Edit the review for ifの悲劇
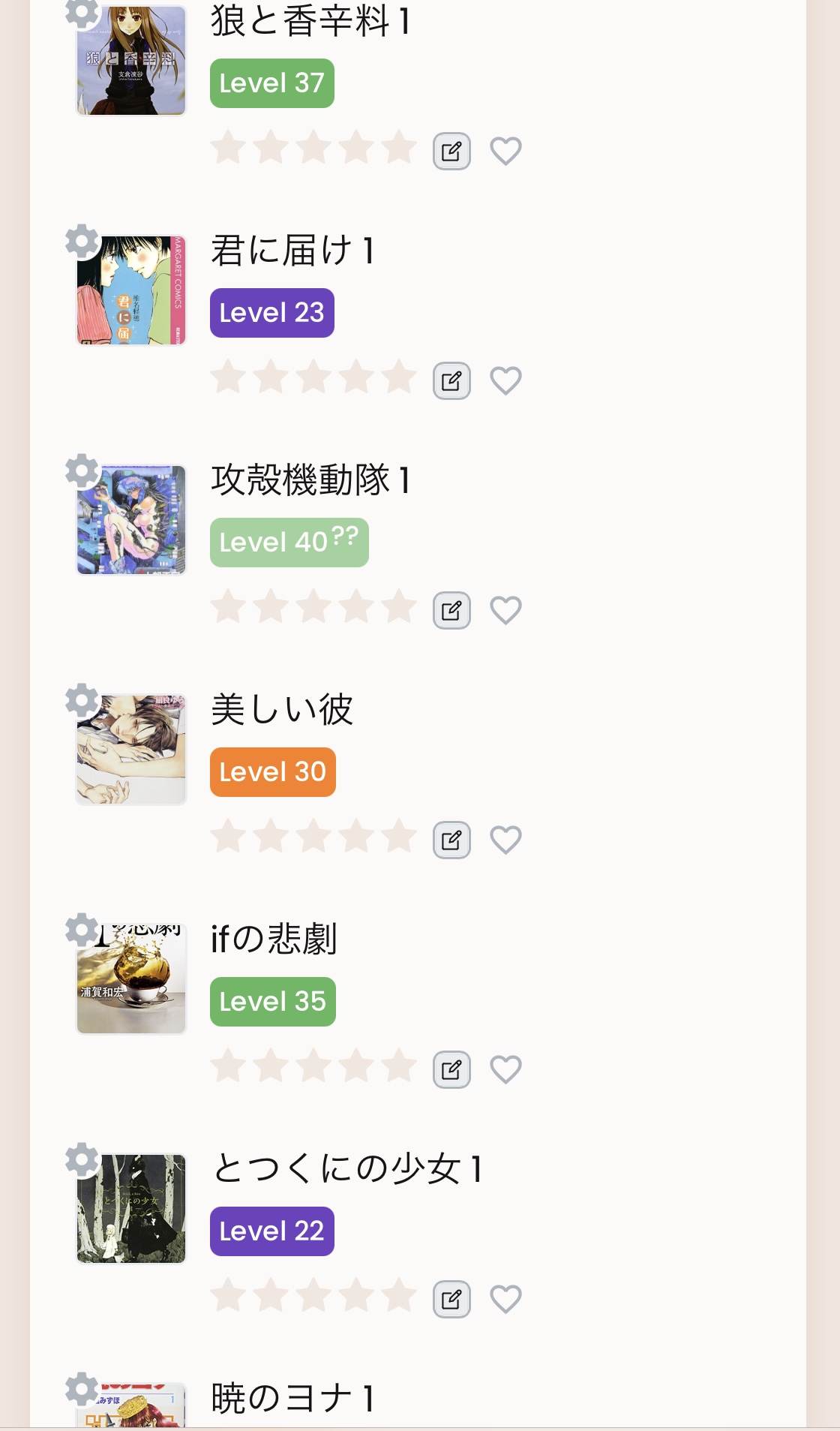 pos(451,1070)
